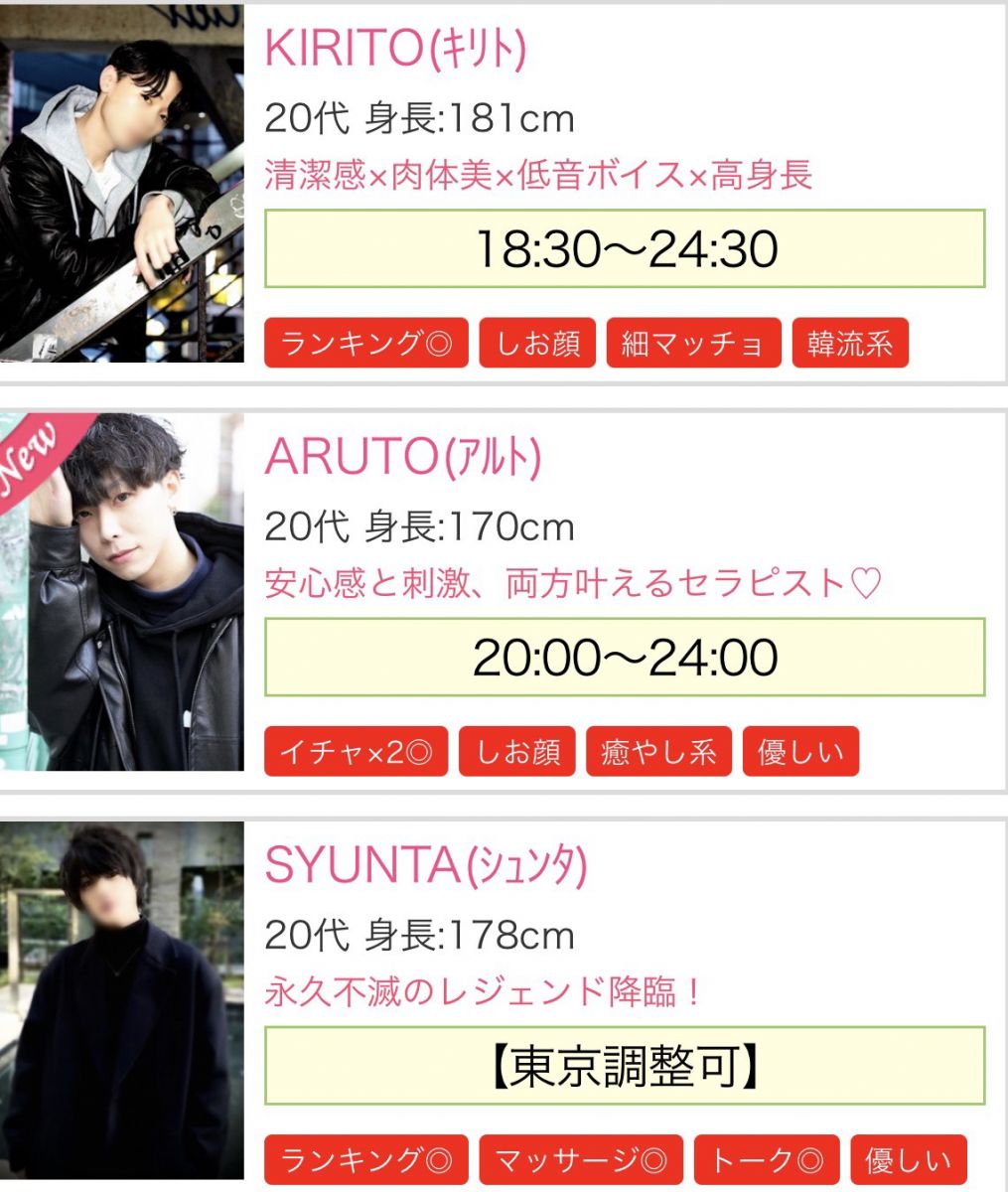
Task: Open the SYUNTA(シュンタ) name link
Action: 425,866
